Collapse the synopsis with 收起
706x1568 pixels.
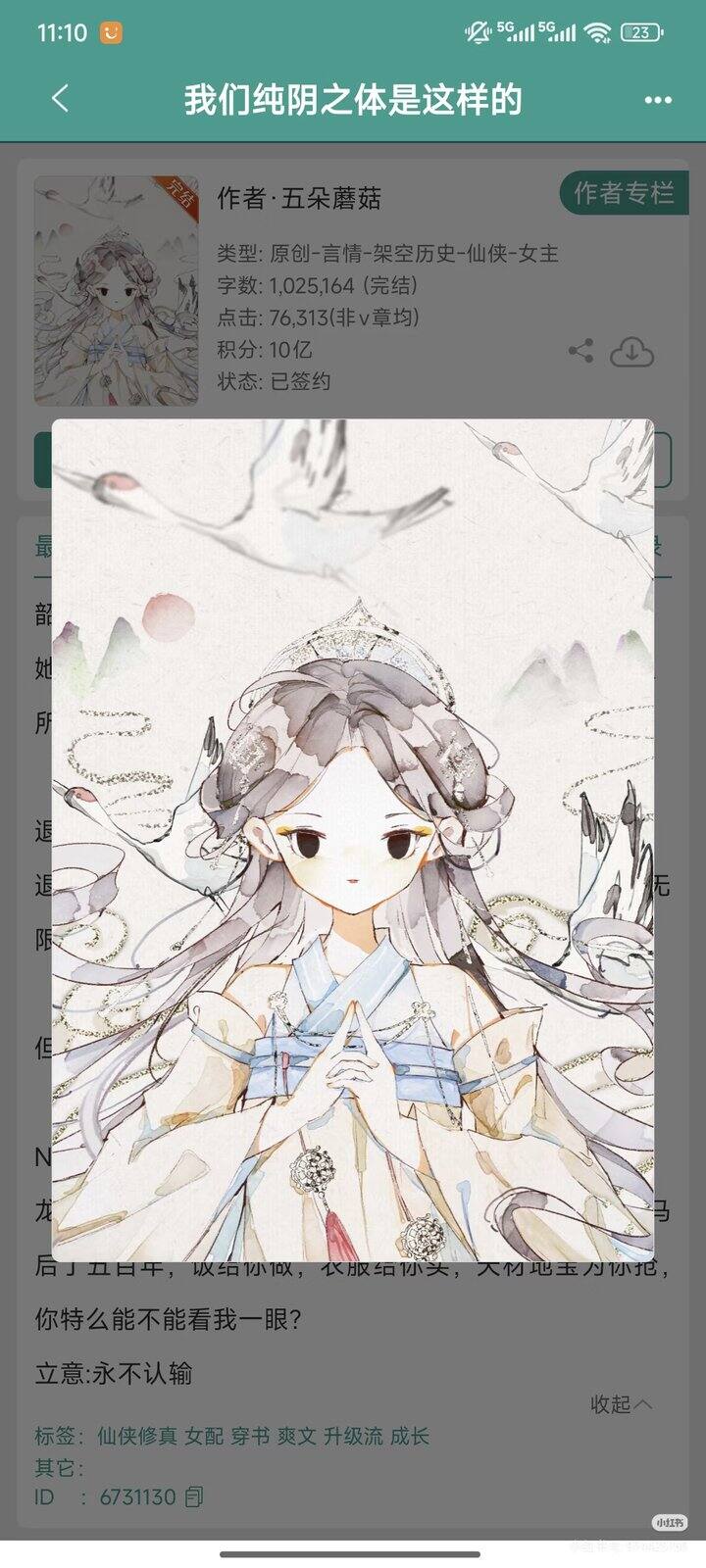pyautogui.click(x=621, y=1404)
